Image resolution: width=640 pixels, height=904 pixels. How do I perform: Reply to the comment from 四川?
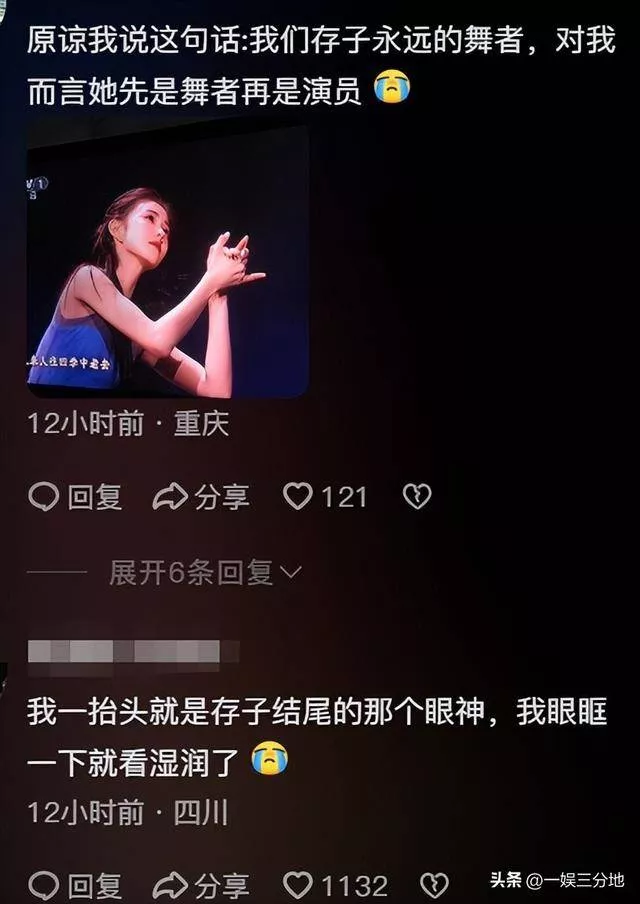(x=75, y=885)
